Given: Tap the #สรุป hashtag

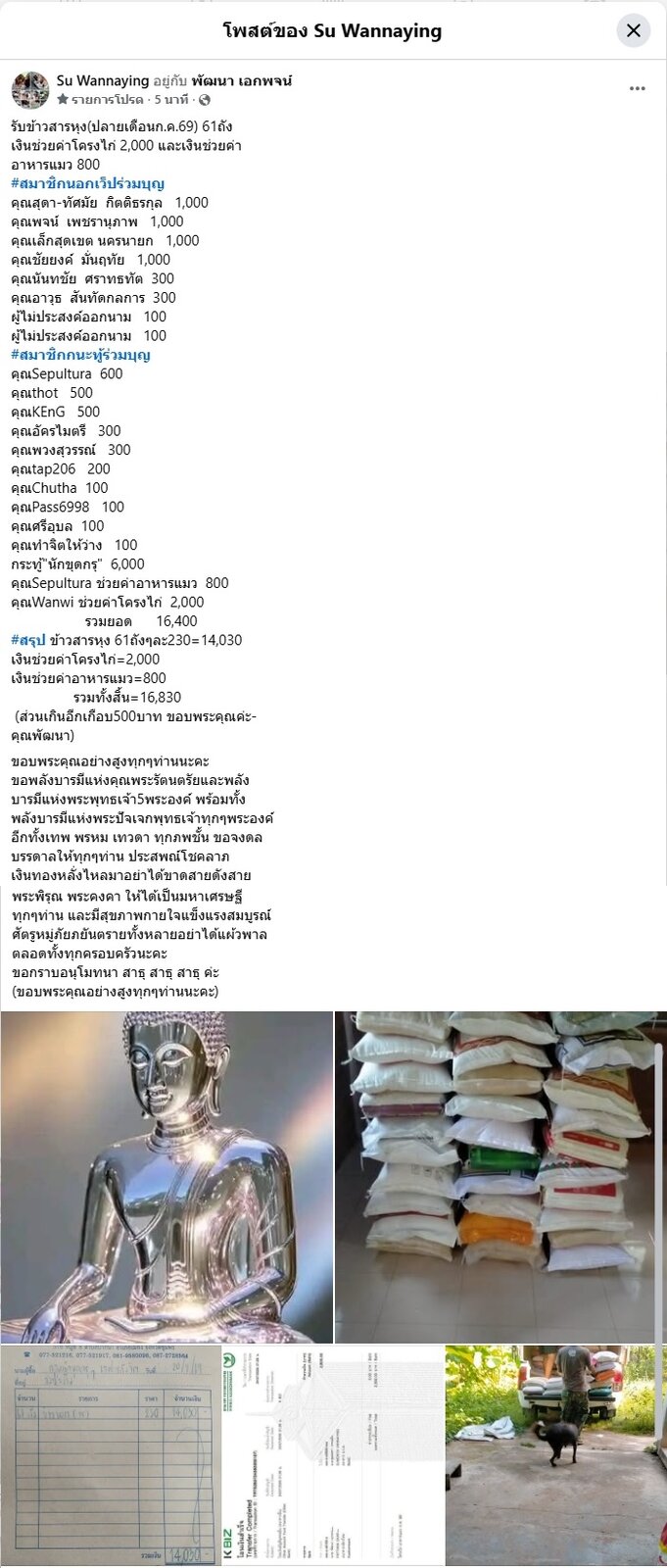Looking at the screenshot, I should coord(28,640).
